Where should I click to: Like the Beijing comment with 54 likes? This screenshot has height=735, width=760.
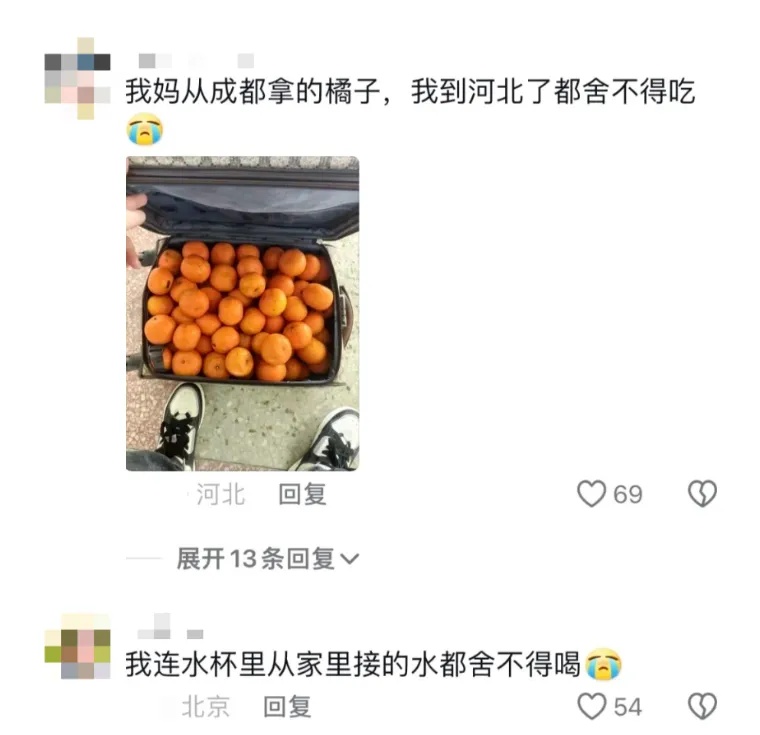pyautogui.click(x=593, y=707)
